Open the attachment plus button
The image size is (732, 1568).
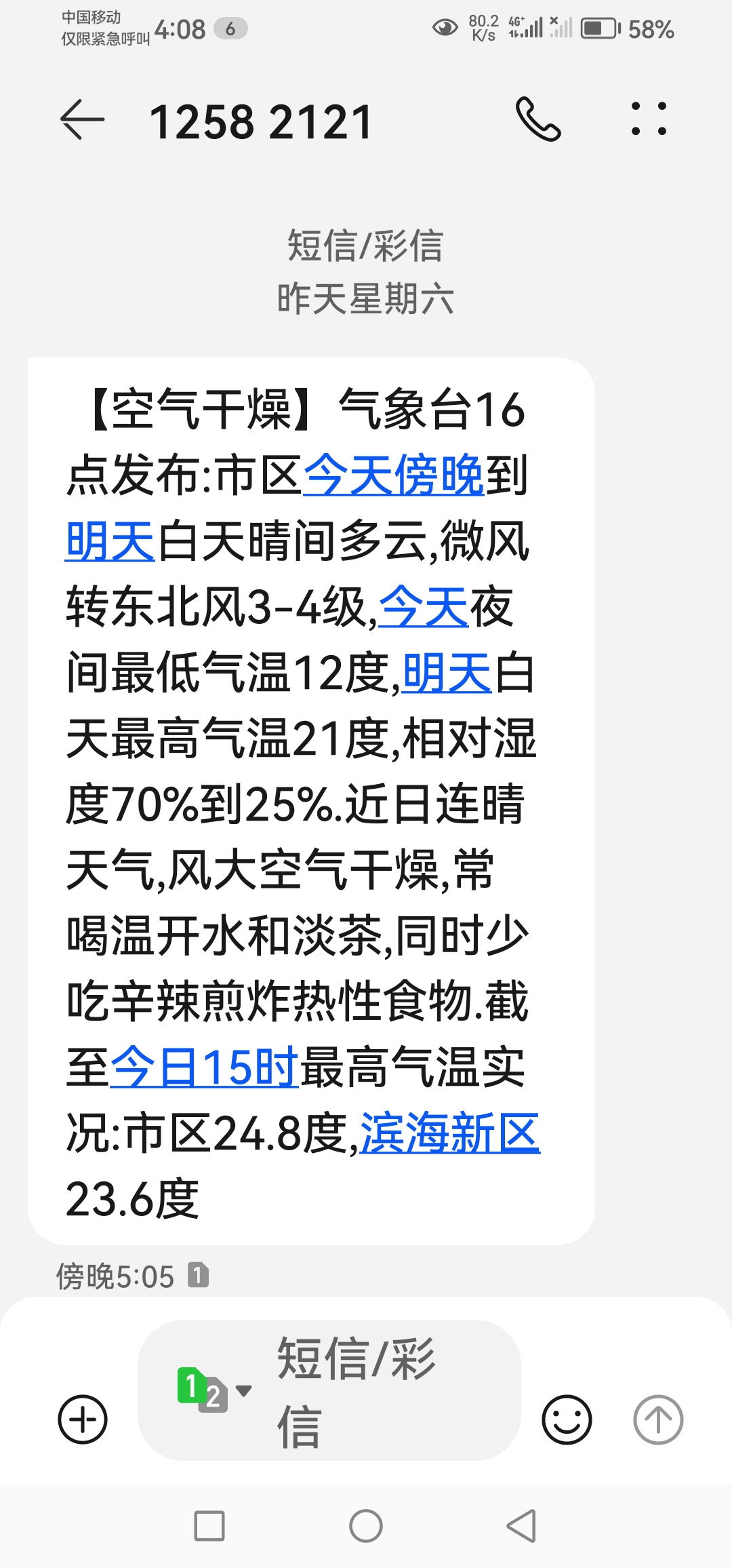pos(83,1419)
